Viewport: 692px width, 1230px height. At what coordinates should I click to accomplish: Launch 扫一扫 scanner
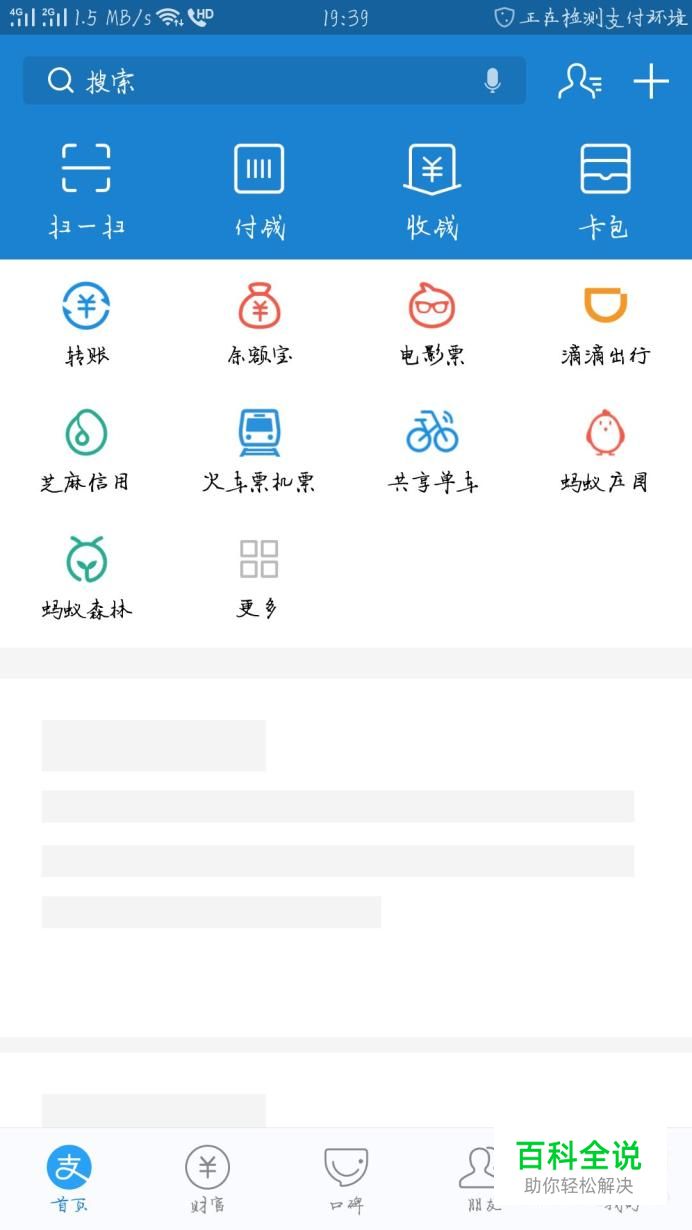[86, 189]
